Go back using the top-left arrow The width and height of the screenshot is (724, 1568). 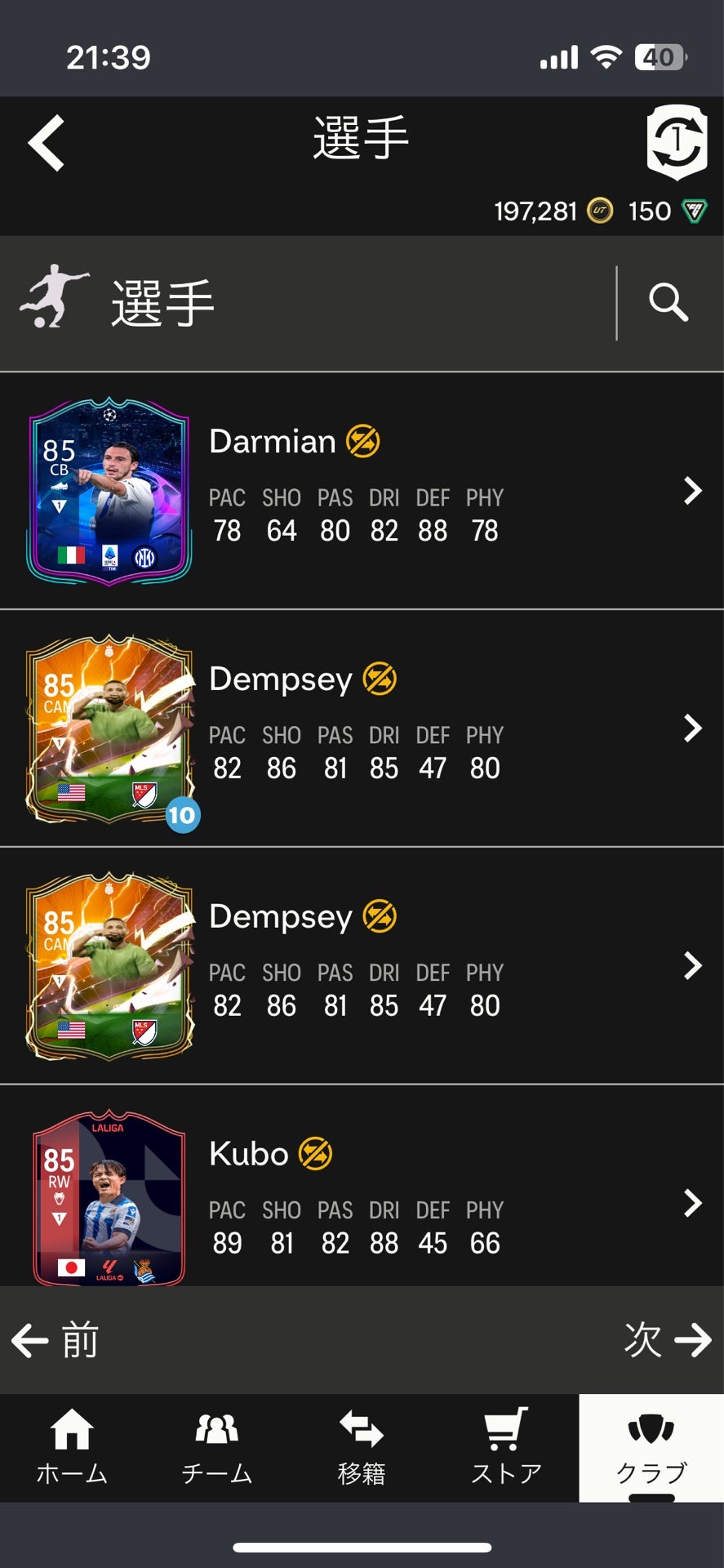pyautogui.click(x=47, y=144)
